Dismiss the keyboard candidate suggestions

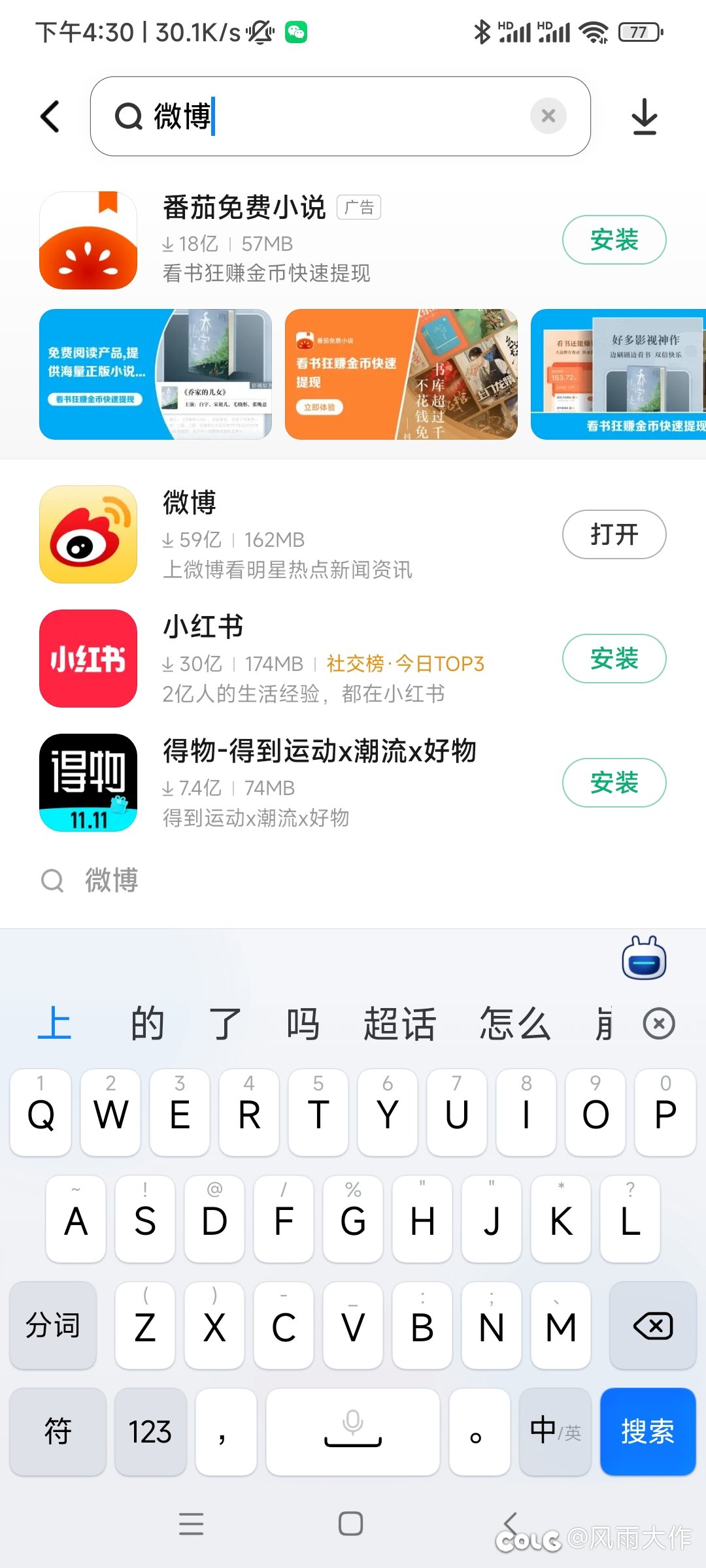(658, 1024)
